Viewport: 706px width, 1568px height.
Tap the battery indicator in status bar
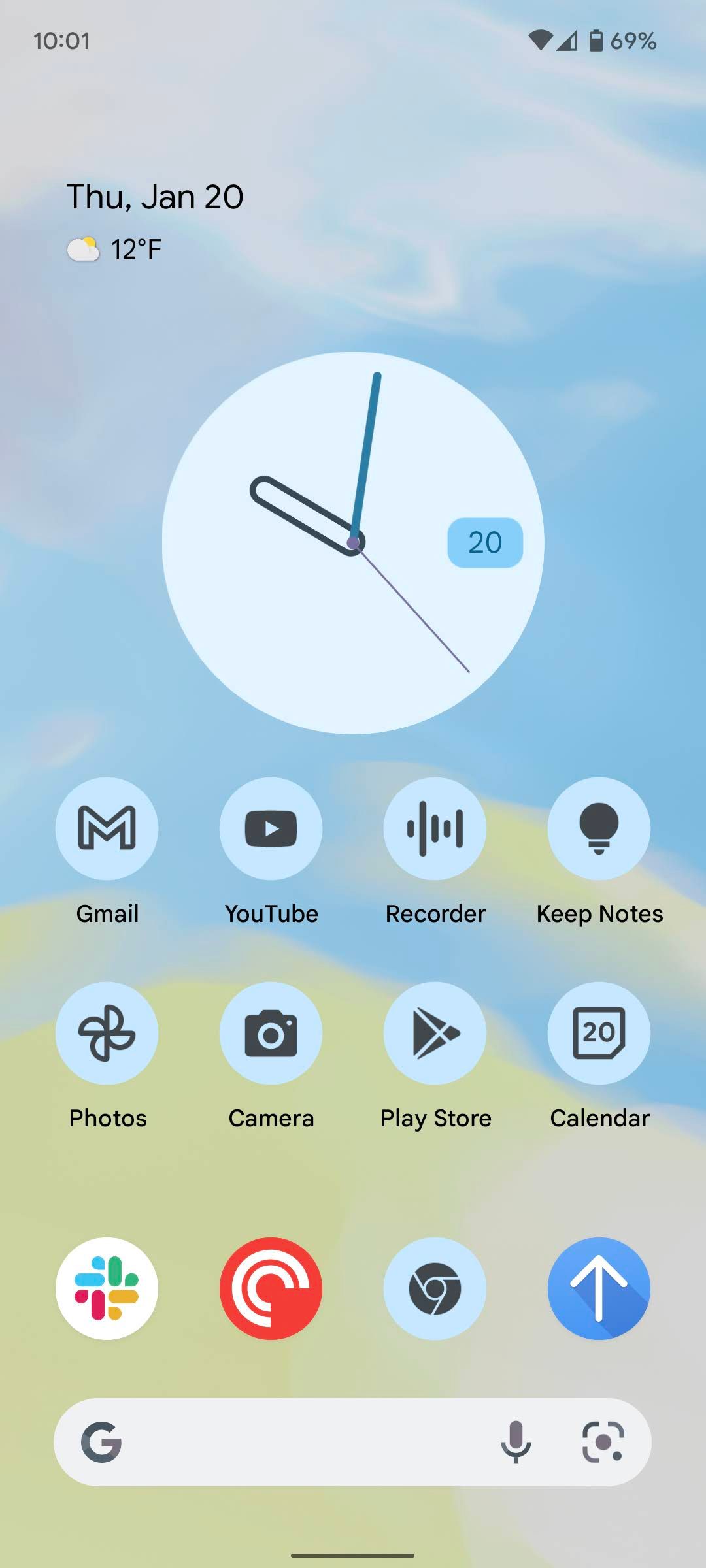click(x=597, y=41)
